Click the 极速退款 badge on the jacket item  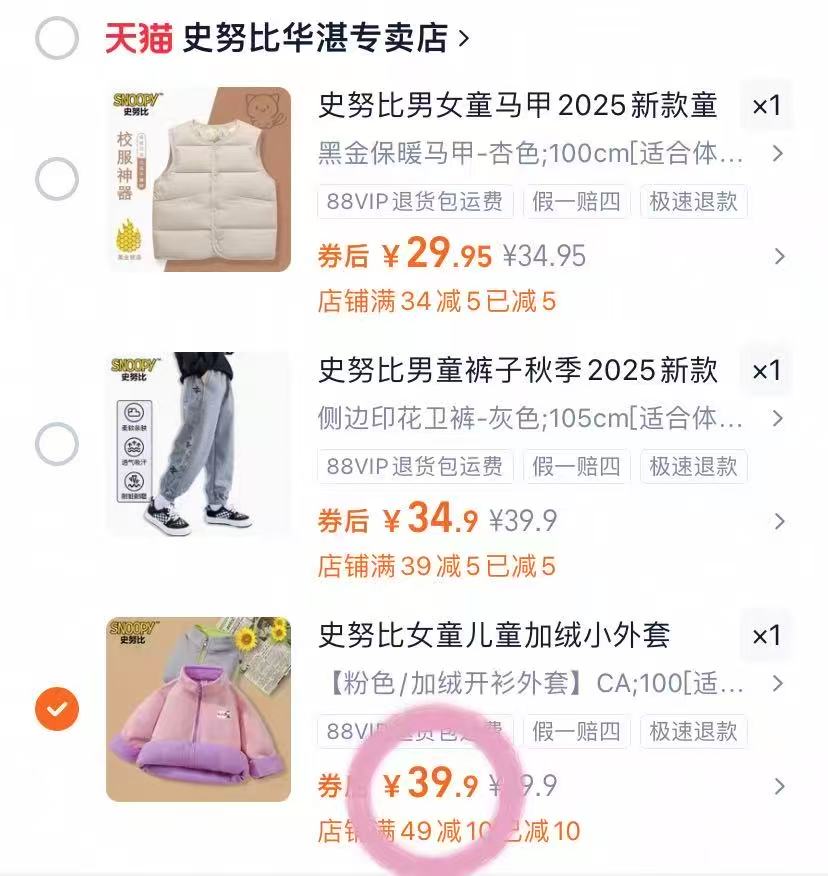[694, 732]
